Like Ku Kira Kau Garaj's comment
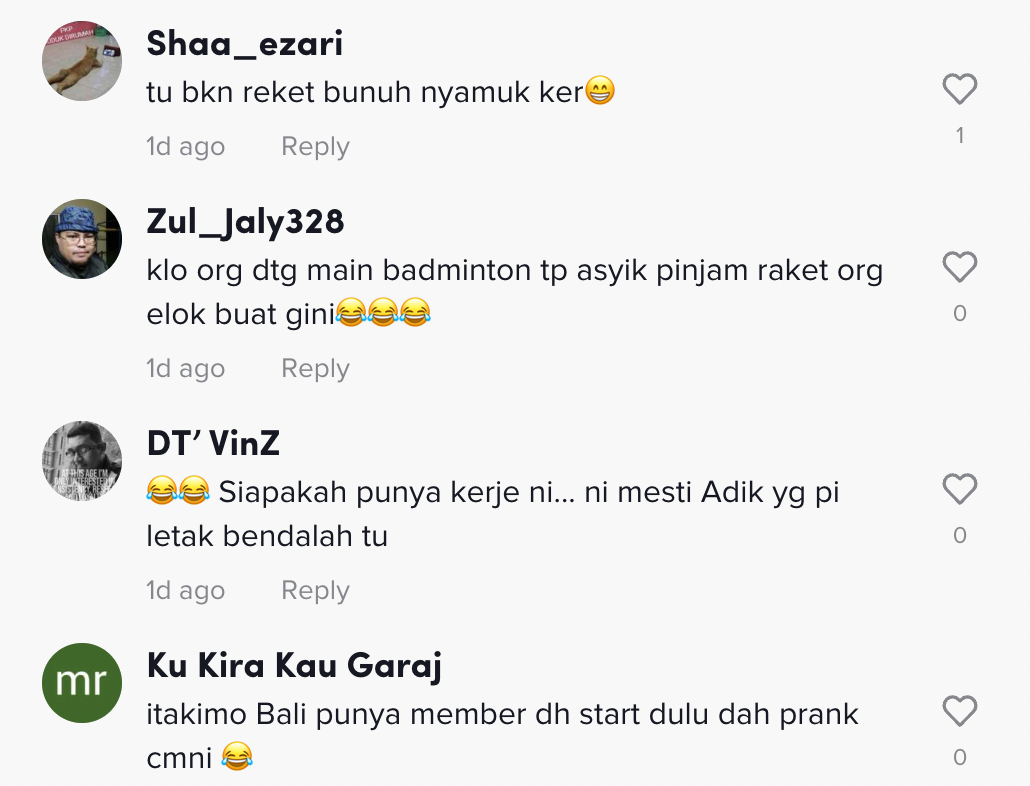 tap(960, 710)
